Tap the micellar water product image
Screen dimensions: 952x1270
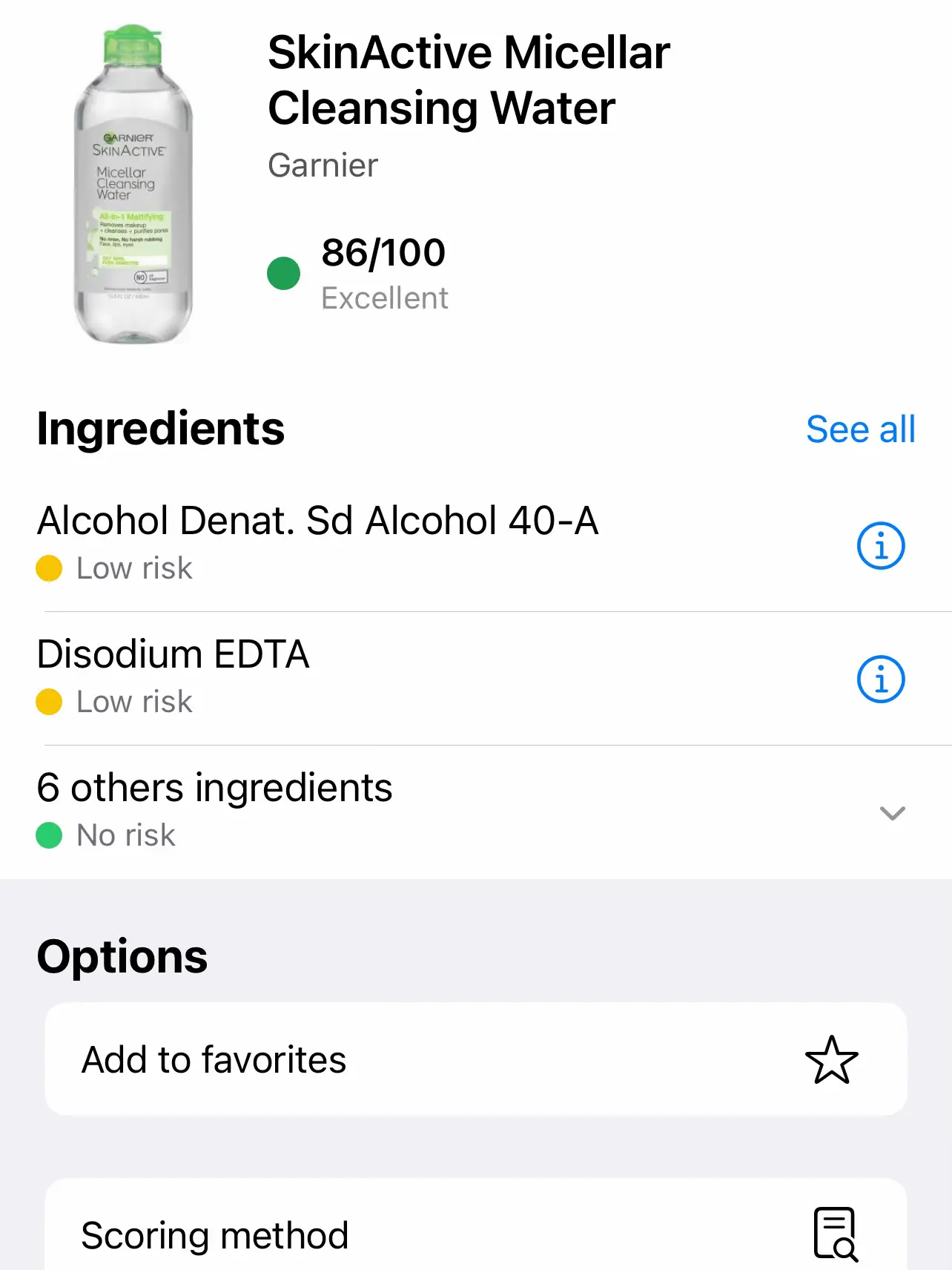pos(133,185)
